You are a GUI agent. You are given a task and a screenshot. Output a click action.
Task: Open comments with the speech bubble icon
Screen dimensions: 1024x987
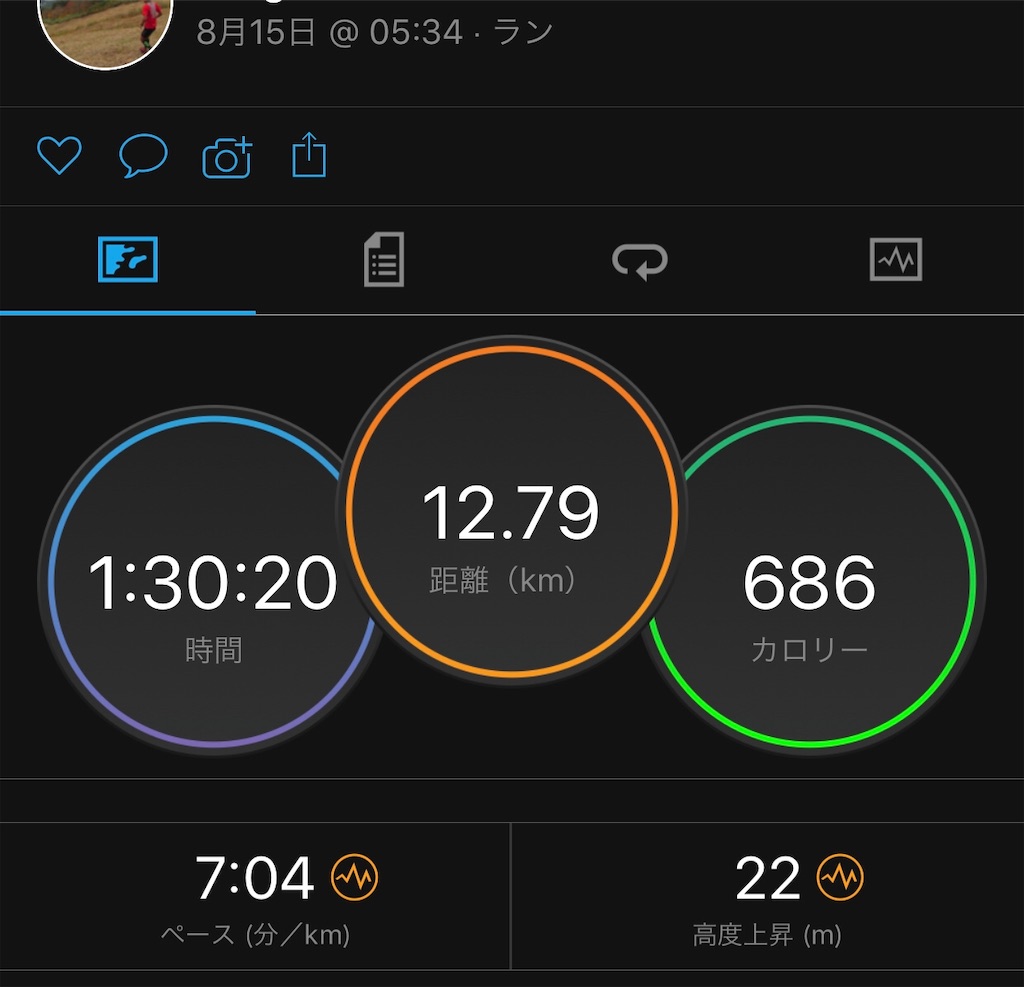[143, 155]
